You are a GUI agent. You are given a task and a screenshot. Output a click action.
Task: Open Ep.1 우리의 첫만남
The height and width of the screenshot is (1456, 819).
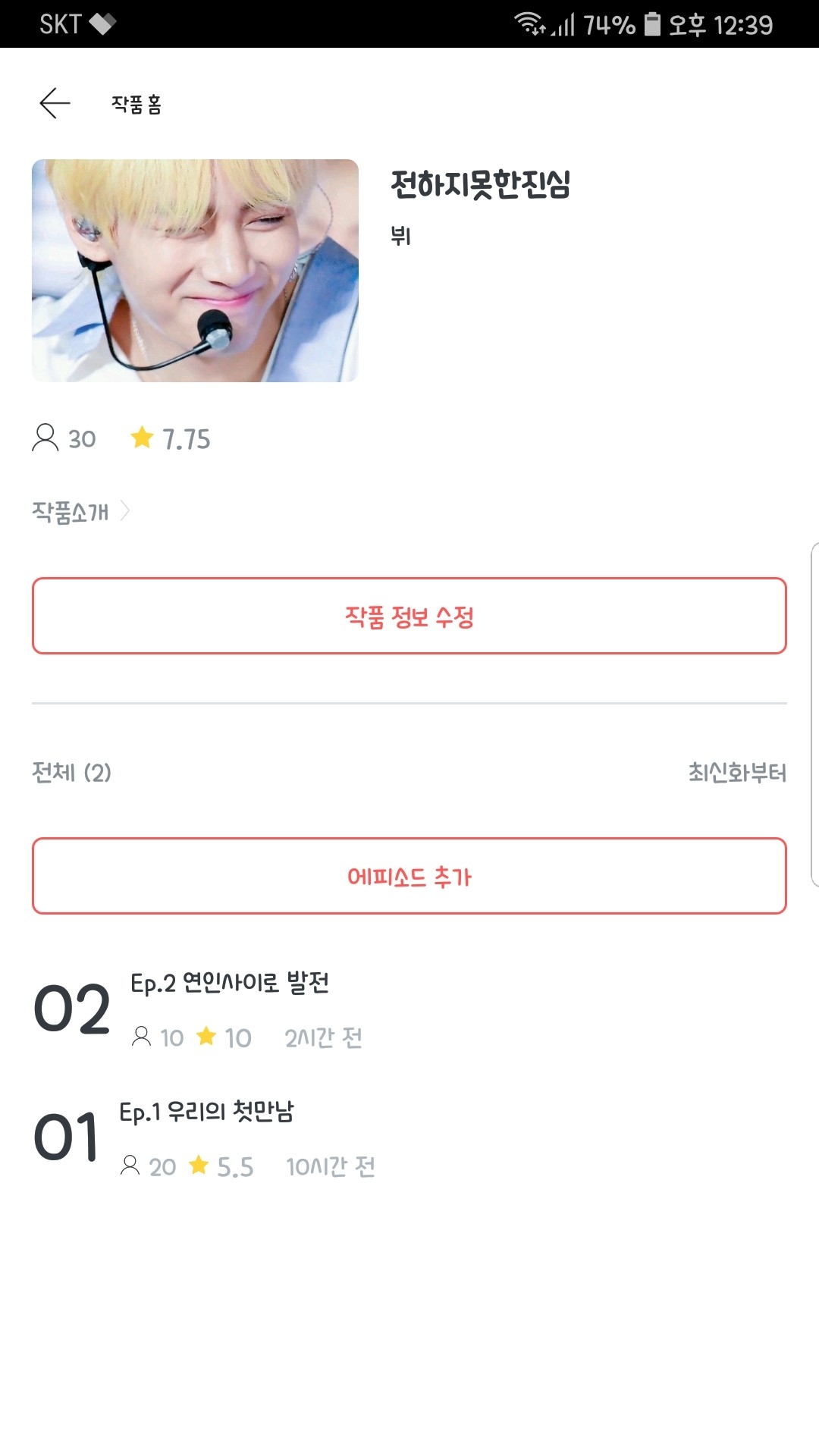click(x=206, y=1112)
